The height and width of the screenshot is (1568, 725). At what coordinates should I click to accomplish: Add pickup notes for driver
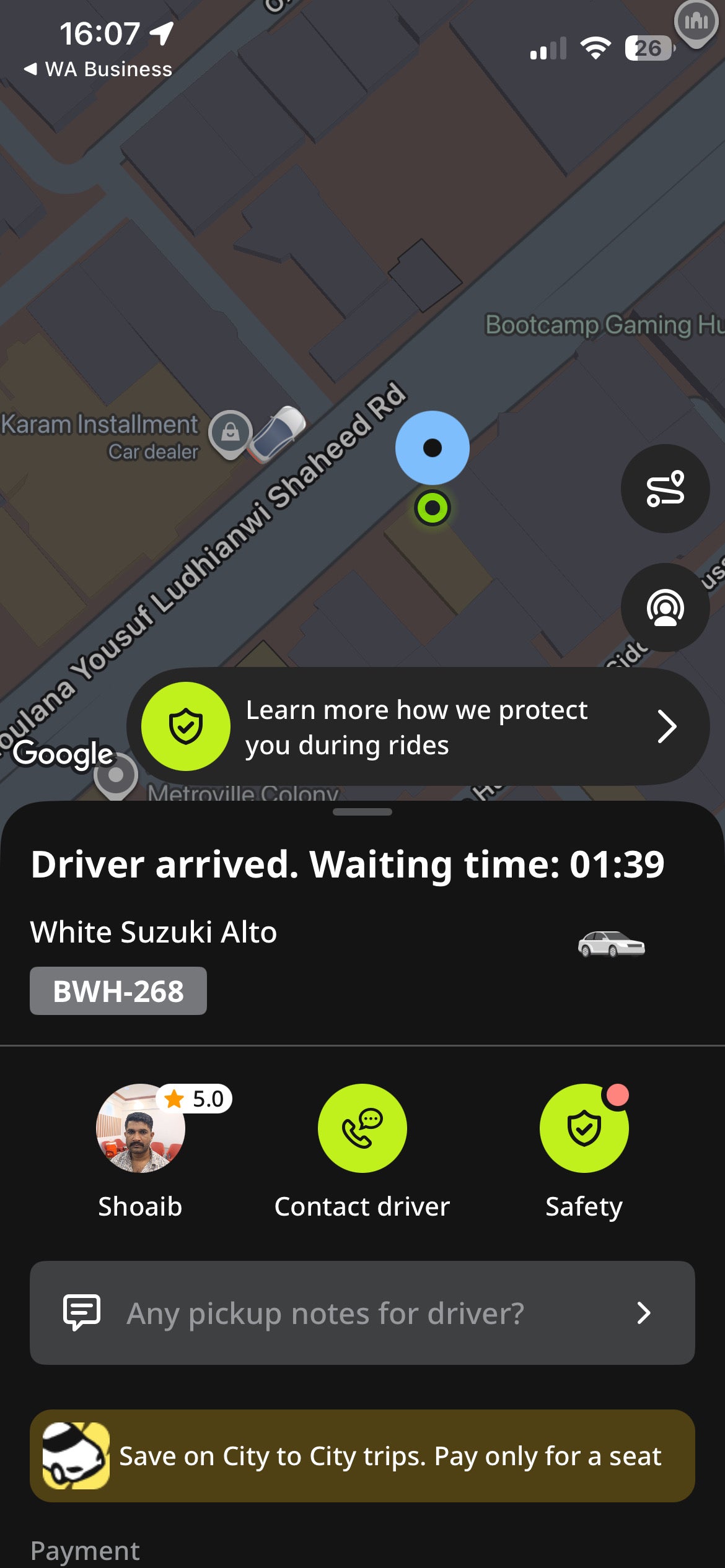coord(362,1313)
